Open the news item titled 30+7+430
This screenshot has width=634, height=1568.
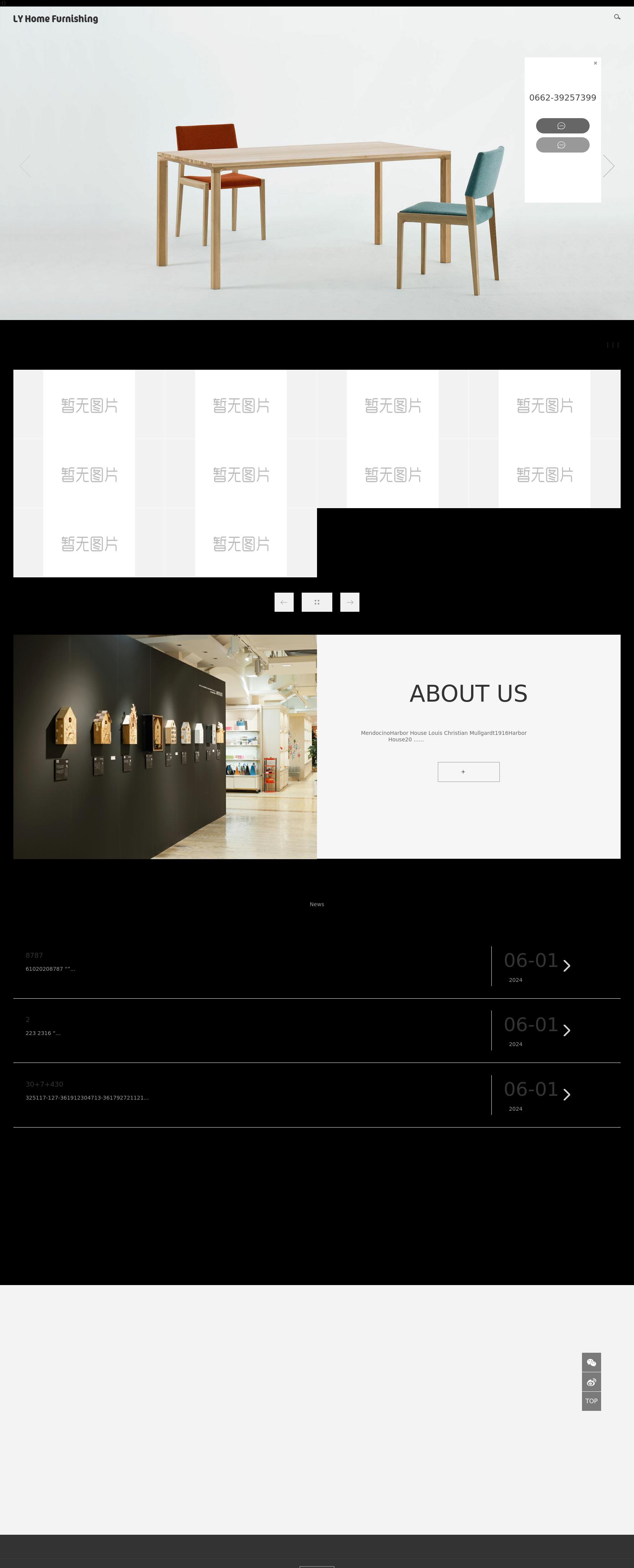[x=44, y=1084]
